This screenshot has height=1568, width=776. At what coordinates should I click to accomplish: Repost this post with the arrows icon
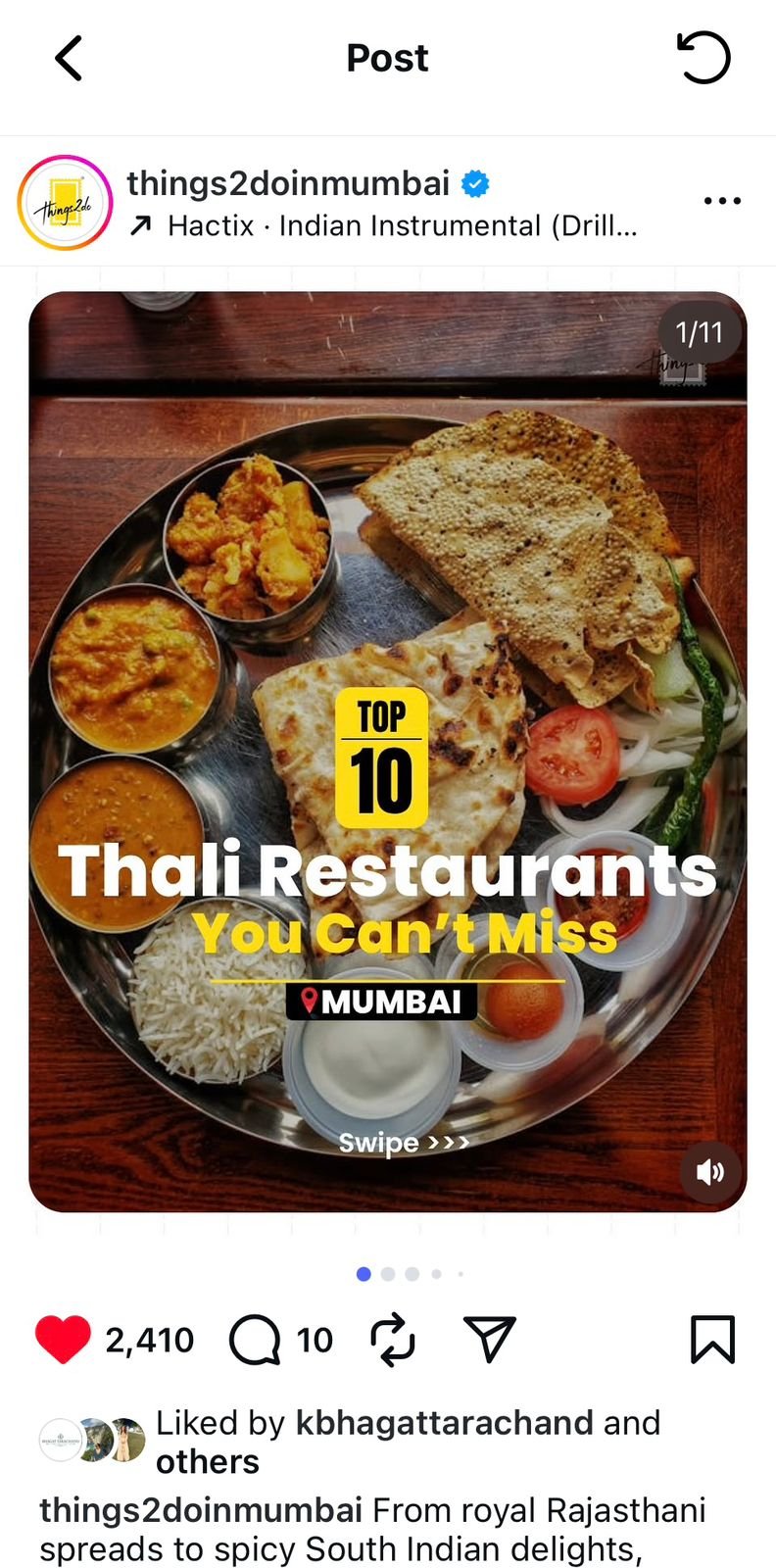393,1339
